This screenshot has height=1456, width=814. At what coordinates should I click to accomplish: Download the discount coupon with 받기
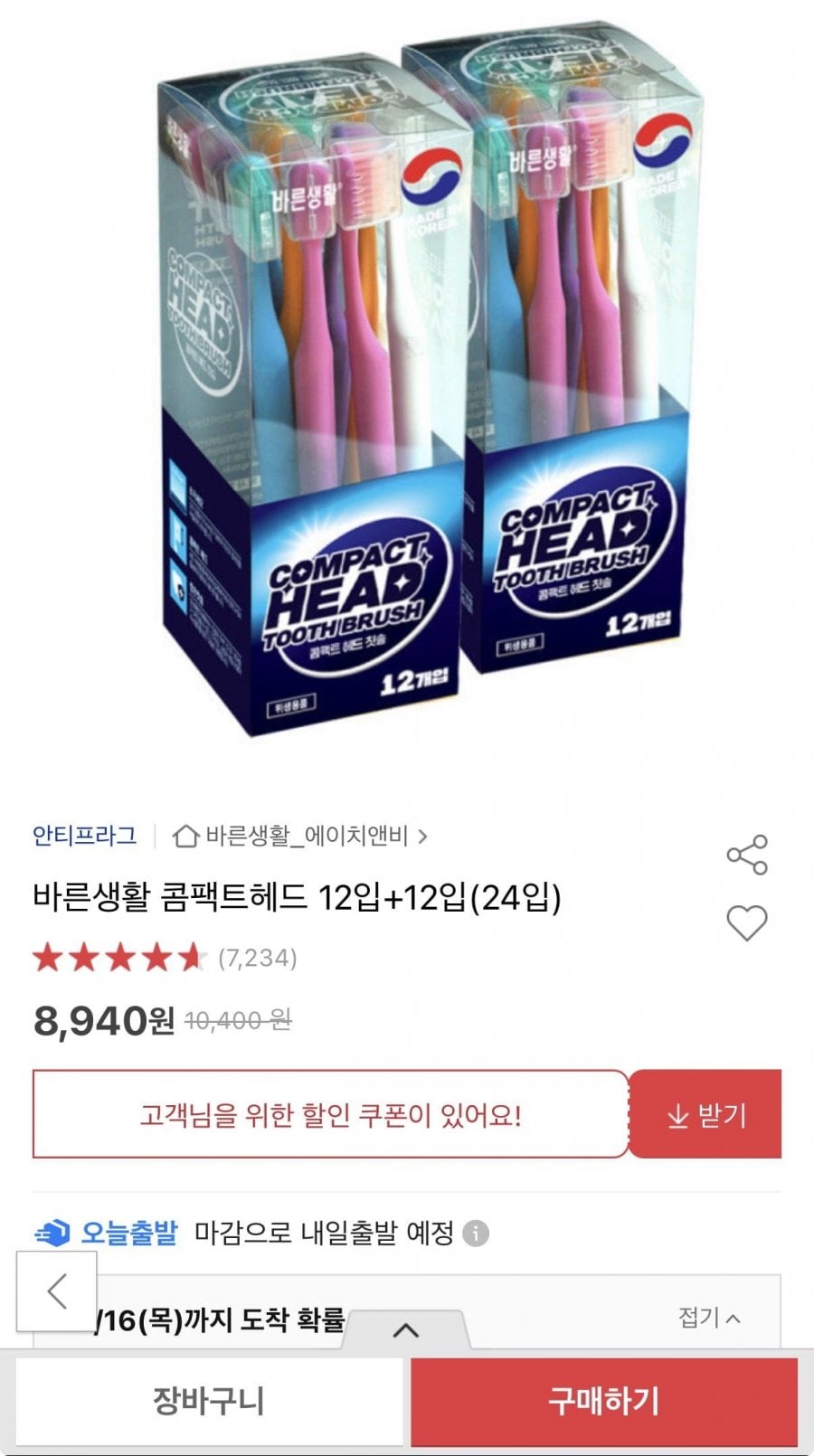tap(705, 1115)
